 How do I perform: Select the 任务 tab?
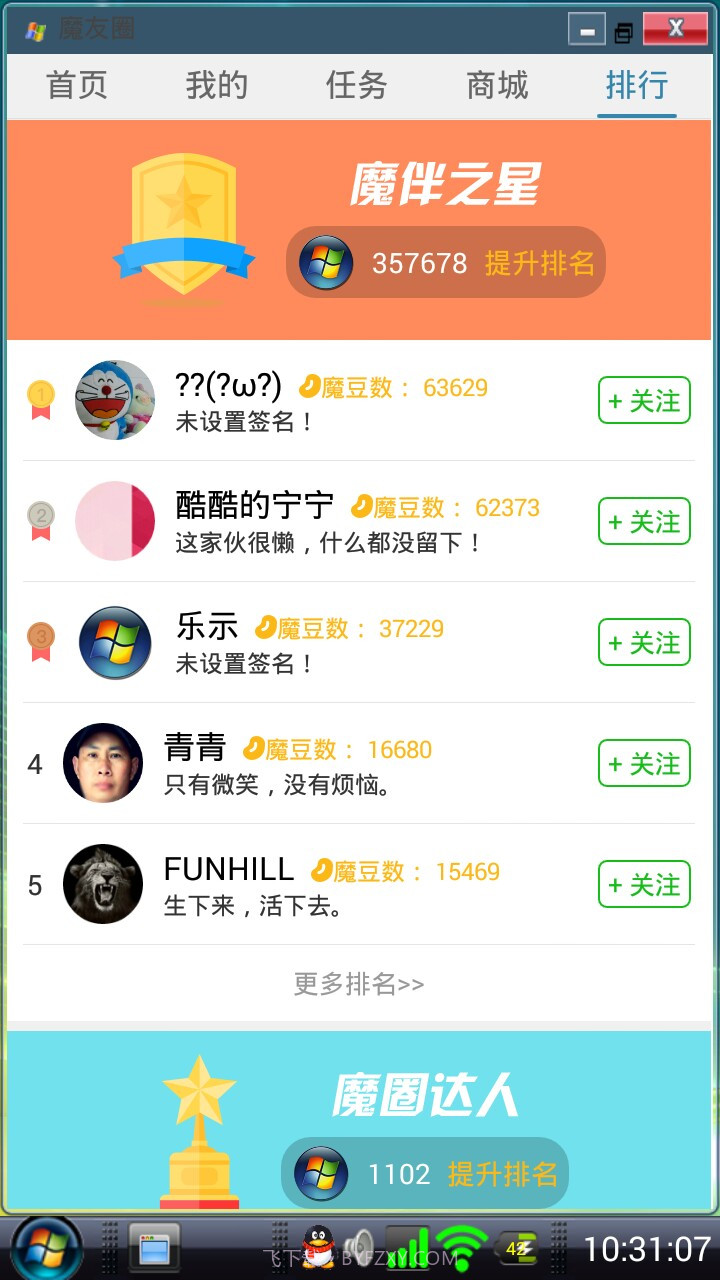[355, 86]
